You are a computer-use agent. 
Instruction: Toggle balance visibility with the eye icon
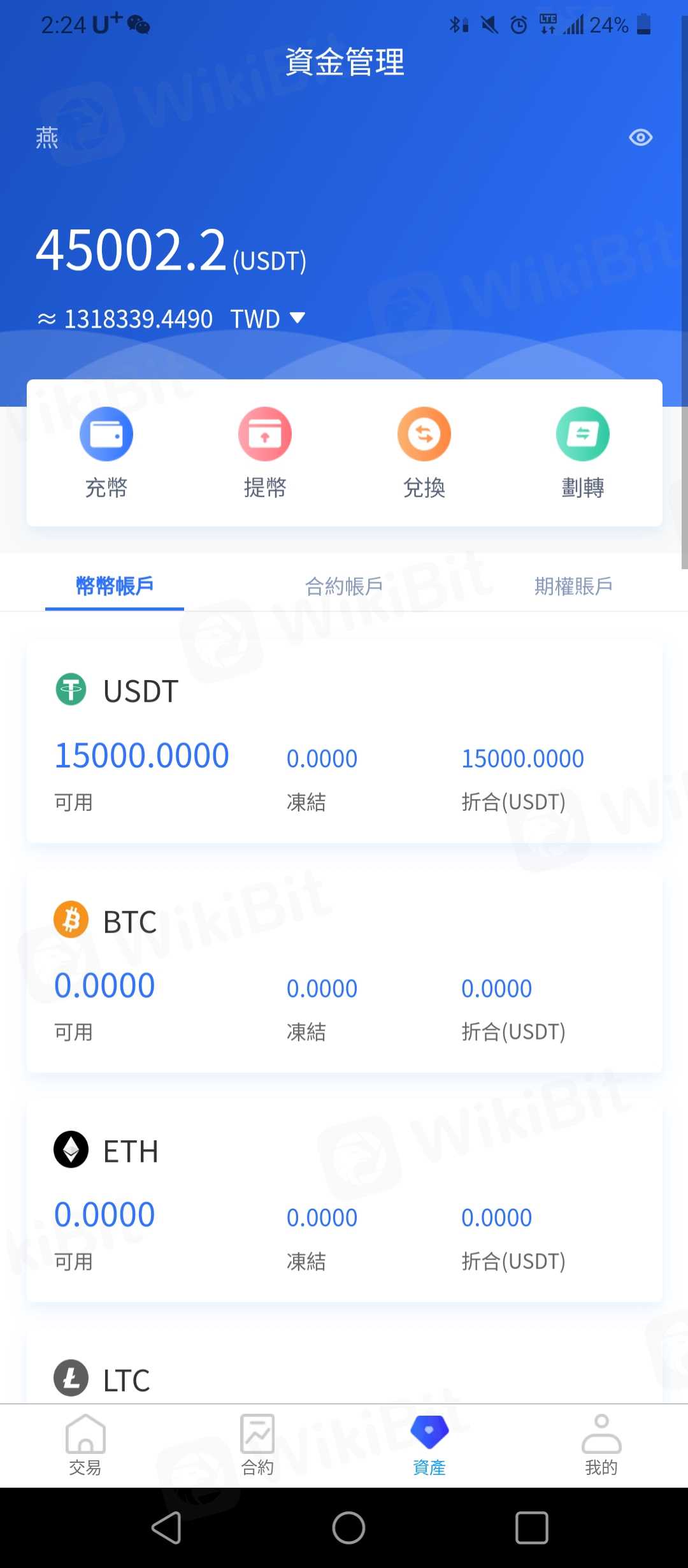click(640, 138)
